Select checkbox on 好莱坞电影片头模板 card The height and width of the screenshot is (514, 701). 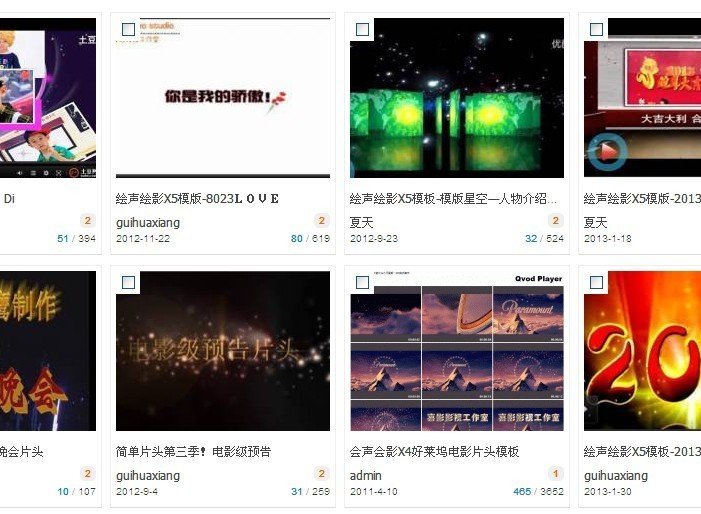tap(362, 283)
